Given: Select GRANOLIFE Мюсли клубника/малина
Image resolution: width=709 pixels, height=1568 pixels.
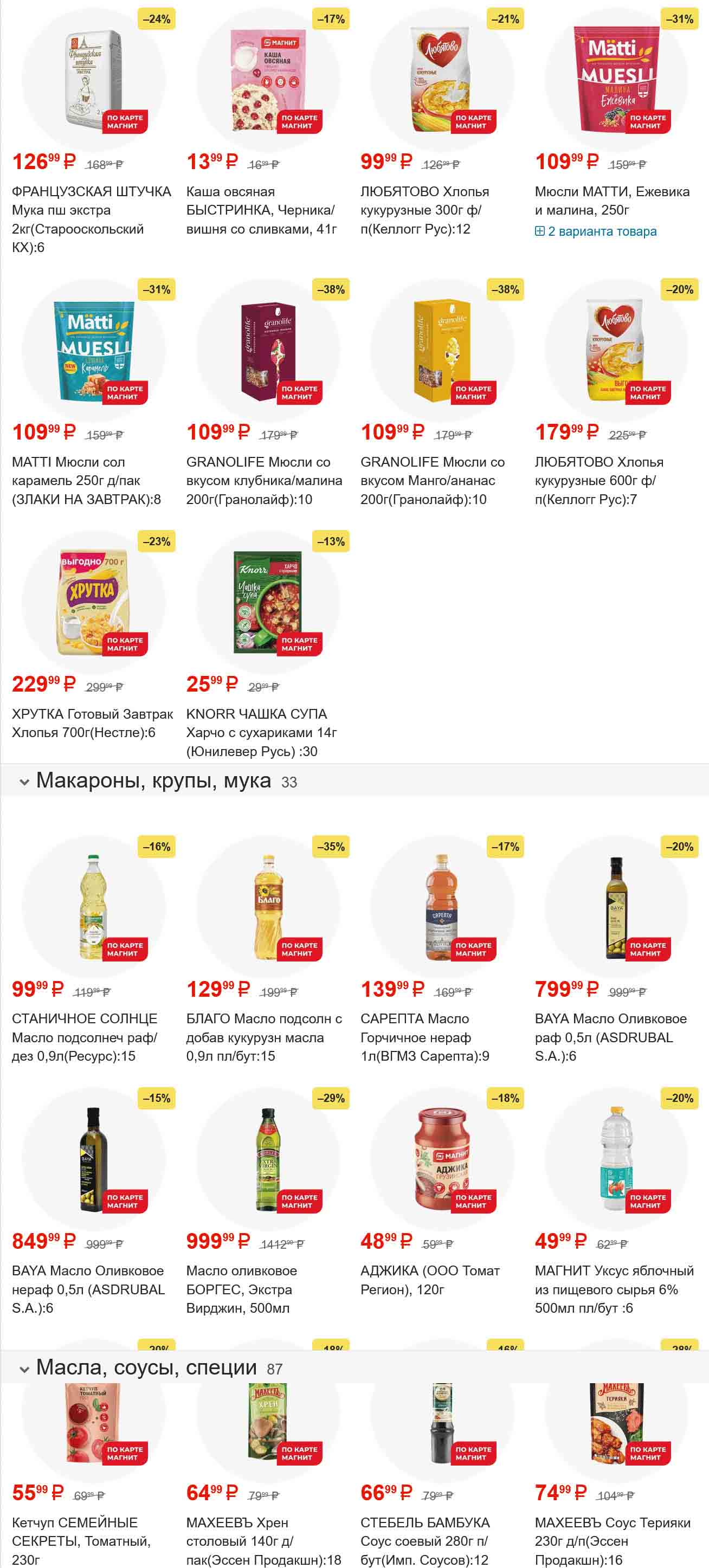Looking at the screenshot, I should [263, 480].
